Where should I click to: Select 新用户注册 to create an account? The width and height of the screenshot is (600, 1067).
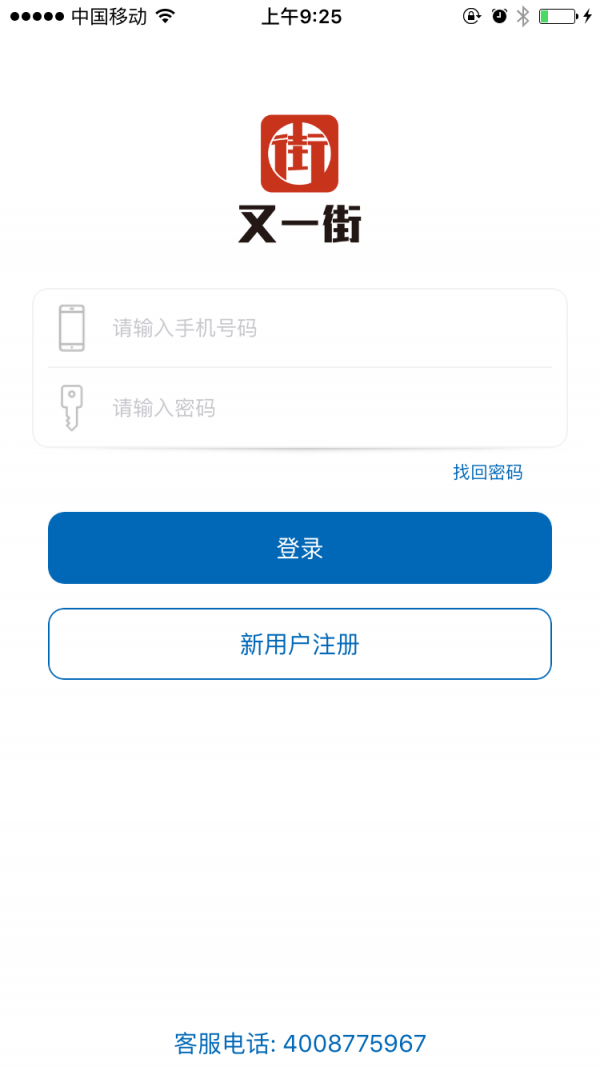[x=300, y=644]
